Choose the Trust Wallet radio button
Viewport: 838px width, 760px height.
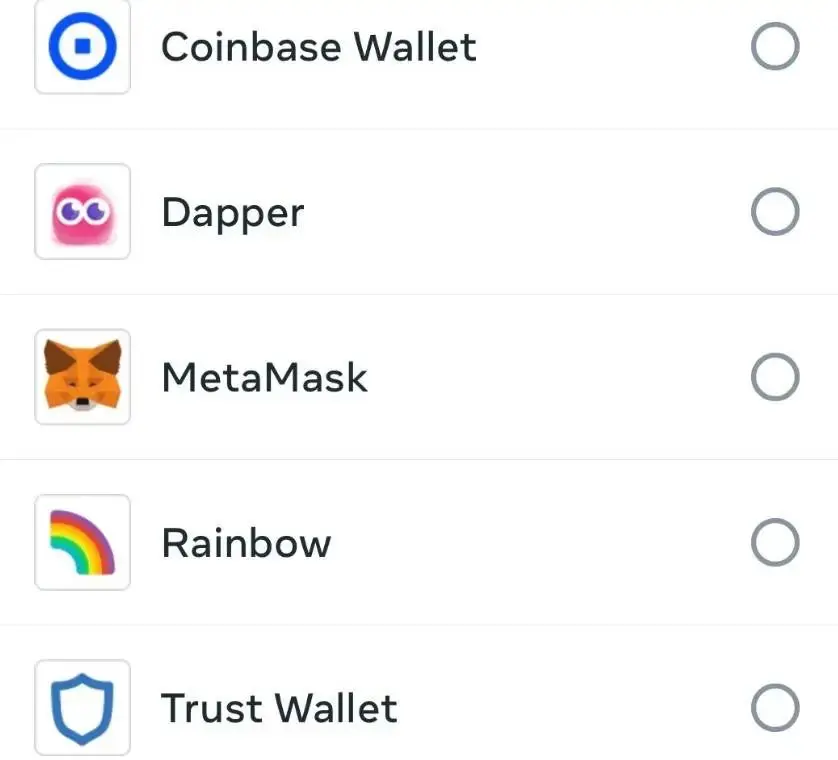774,708
